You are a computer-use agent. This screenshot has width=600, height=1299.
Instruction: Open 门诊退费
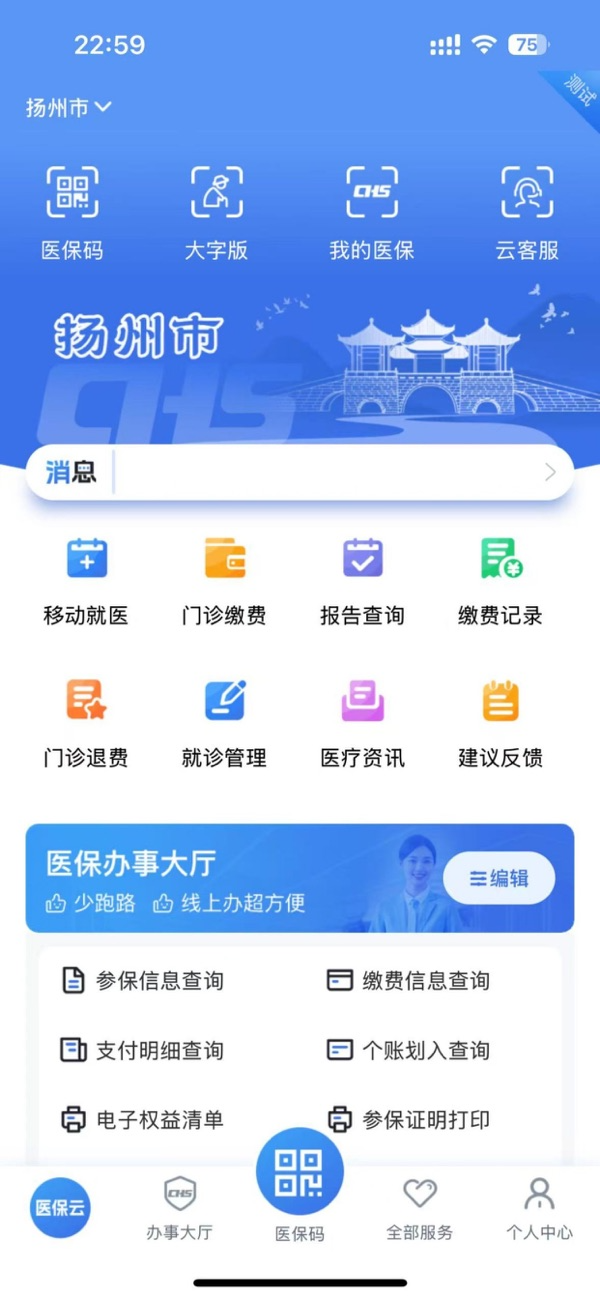[x=86, y=724]
